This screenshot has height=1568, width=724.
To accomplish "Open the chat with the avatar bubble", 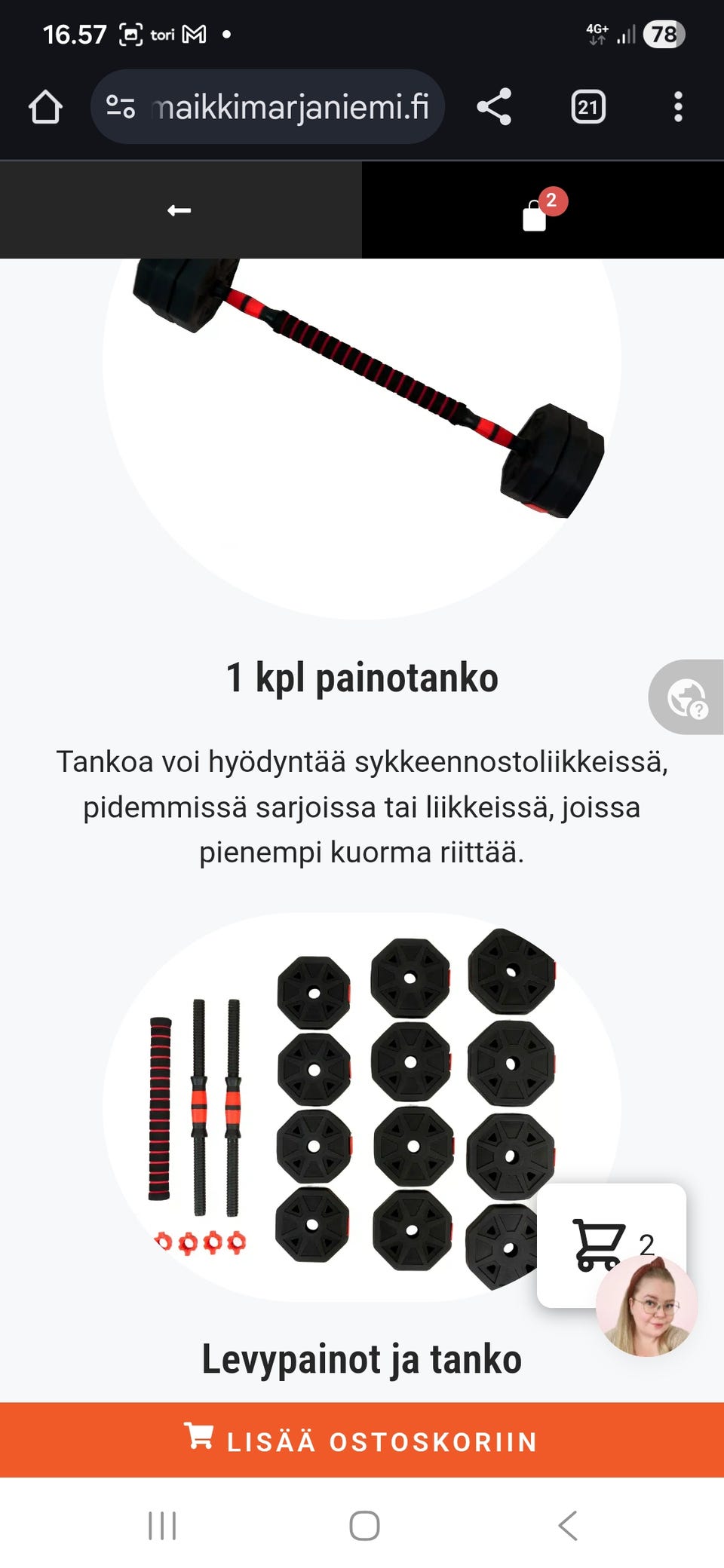I will (647, 1307).
